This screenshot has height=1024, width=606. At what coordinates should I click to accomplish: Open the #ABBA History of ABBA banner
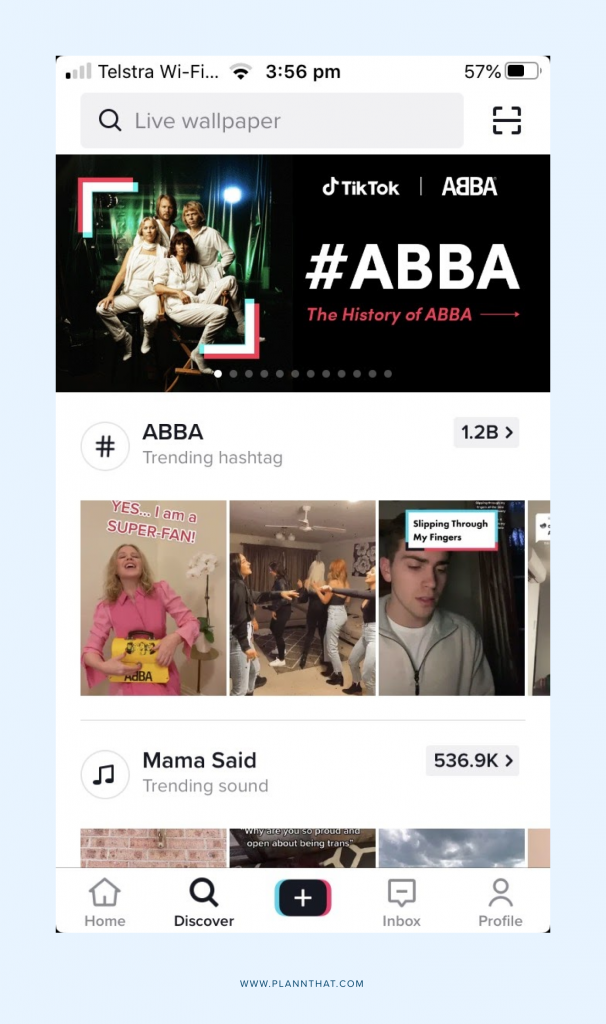pos(302,271)
